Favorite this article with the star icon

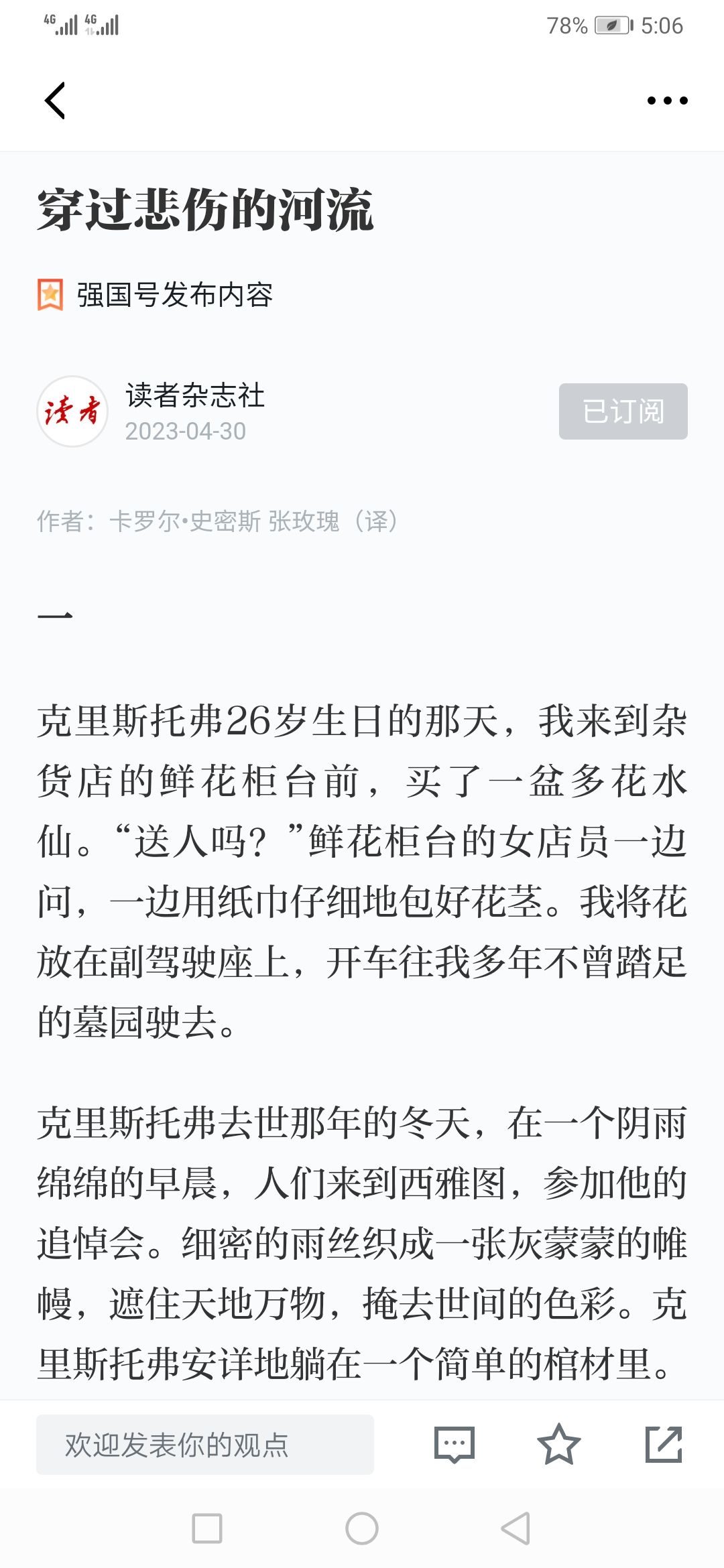click(558, 1445)
